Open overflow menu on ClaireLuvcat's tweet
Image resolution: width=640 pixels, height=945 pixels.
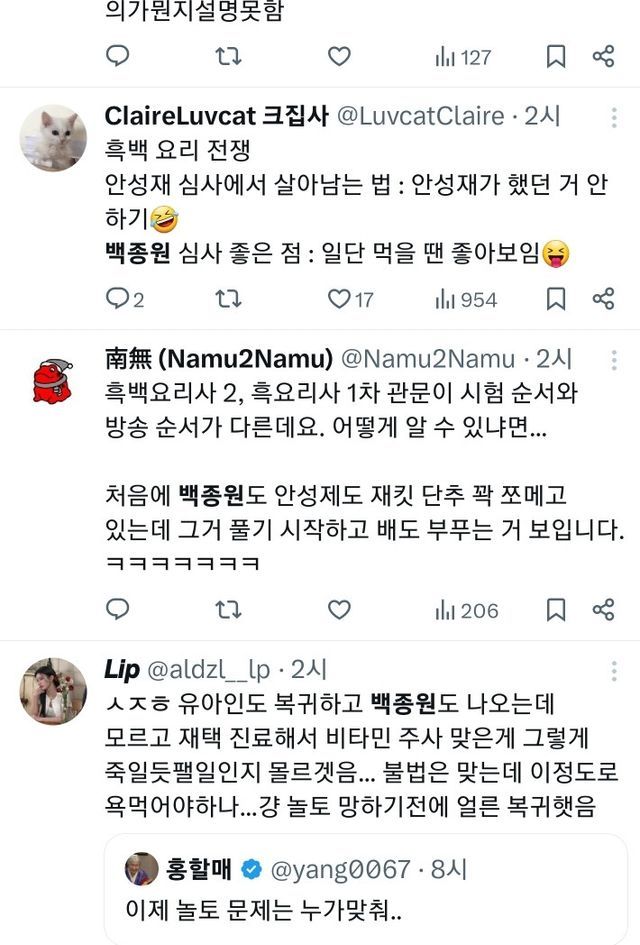pos(613,118)
